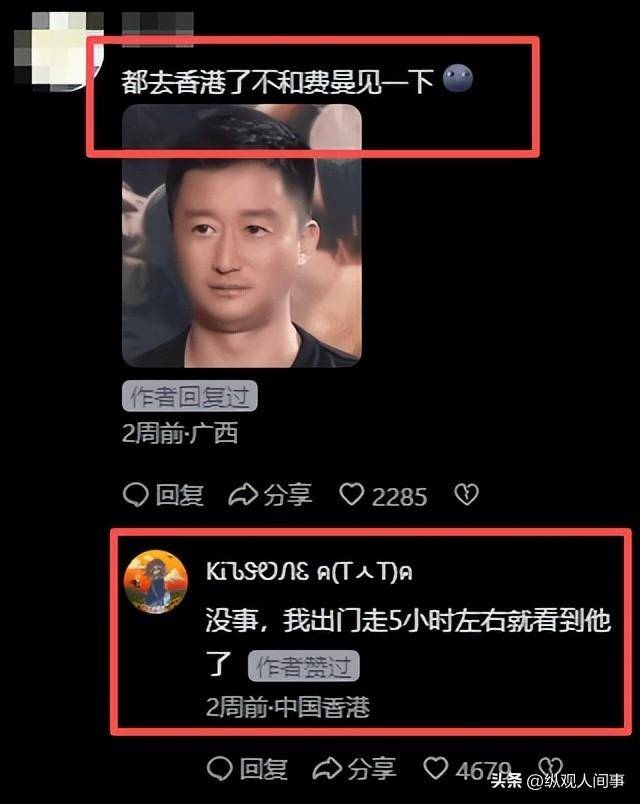Viewport: 640px width, 804px height.
Task: Like the comment with 4670 likes
Action: (436, 768)
